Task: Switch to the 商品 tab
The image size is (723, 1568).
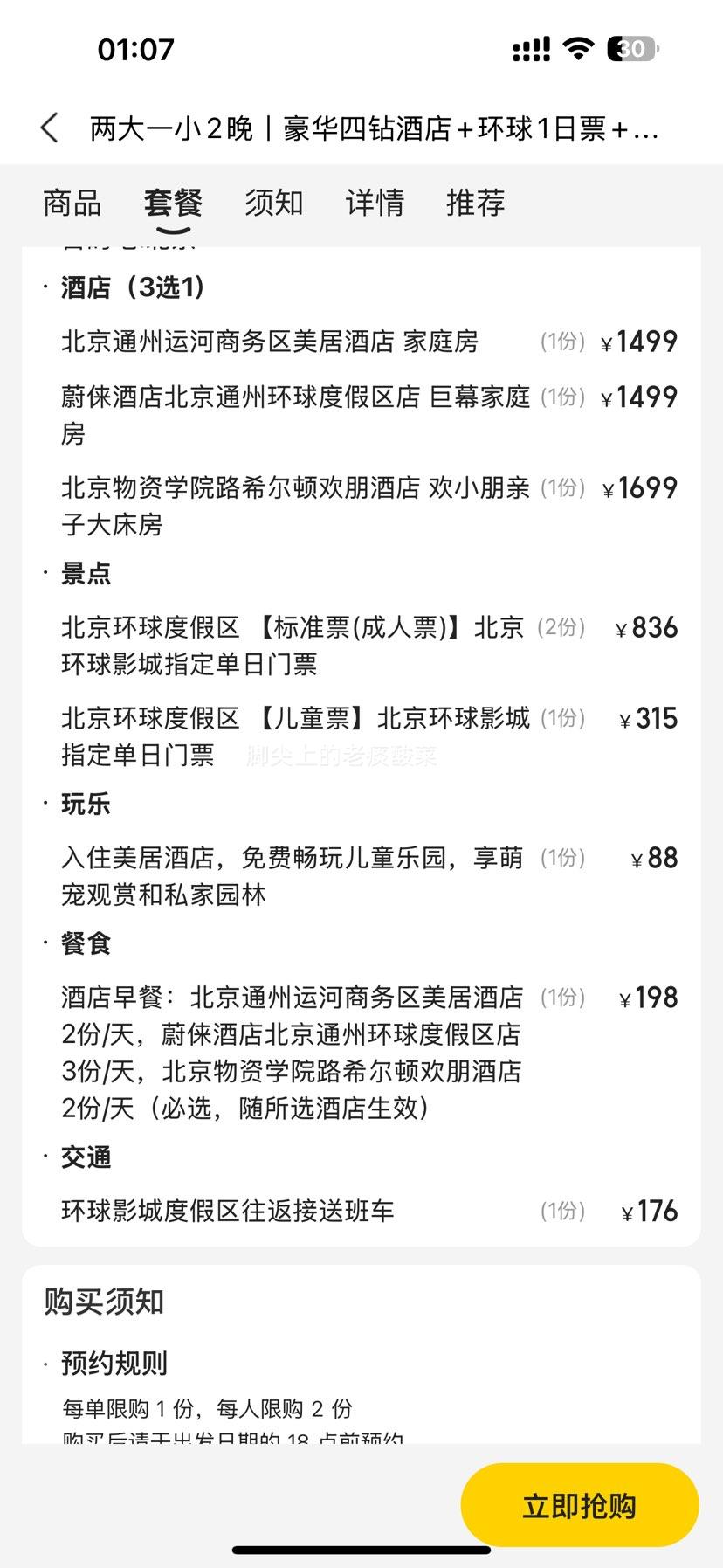Action: (72, 203)
